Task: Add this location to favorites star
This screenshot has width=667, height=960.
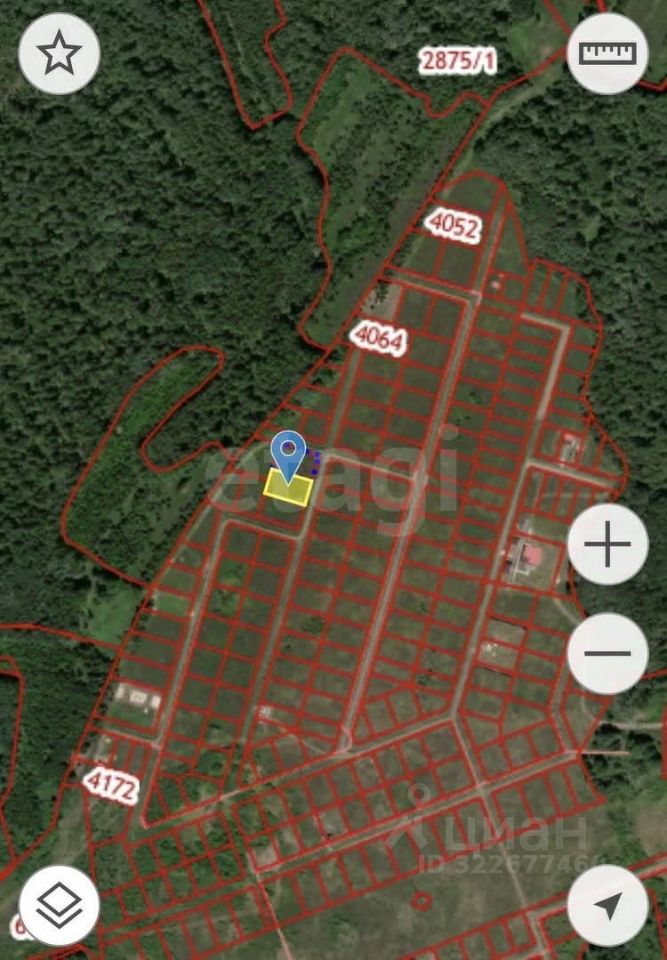Action: (59, 53)
